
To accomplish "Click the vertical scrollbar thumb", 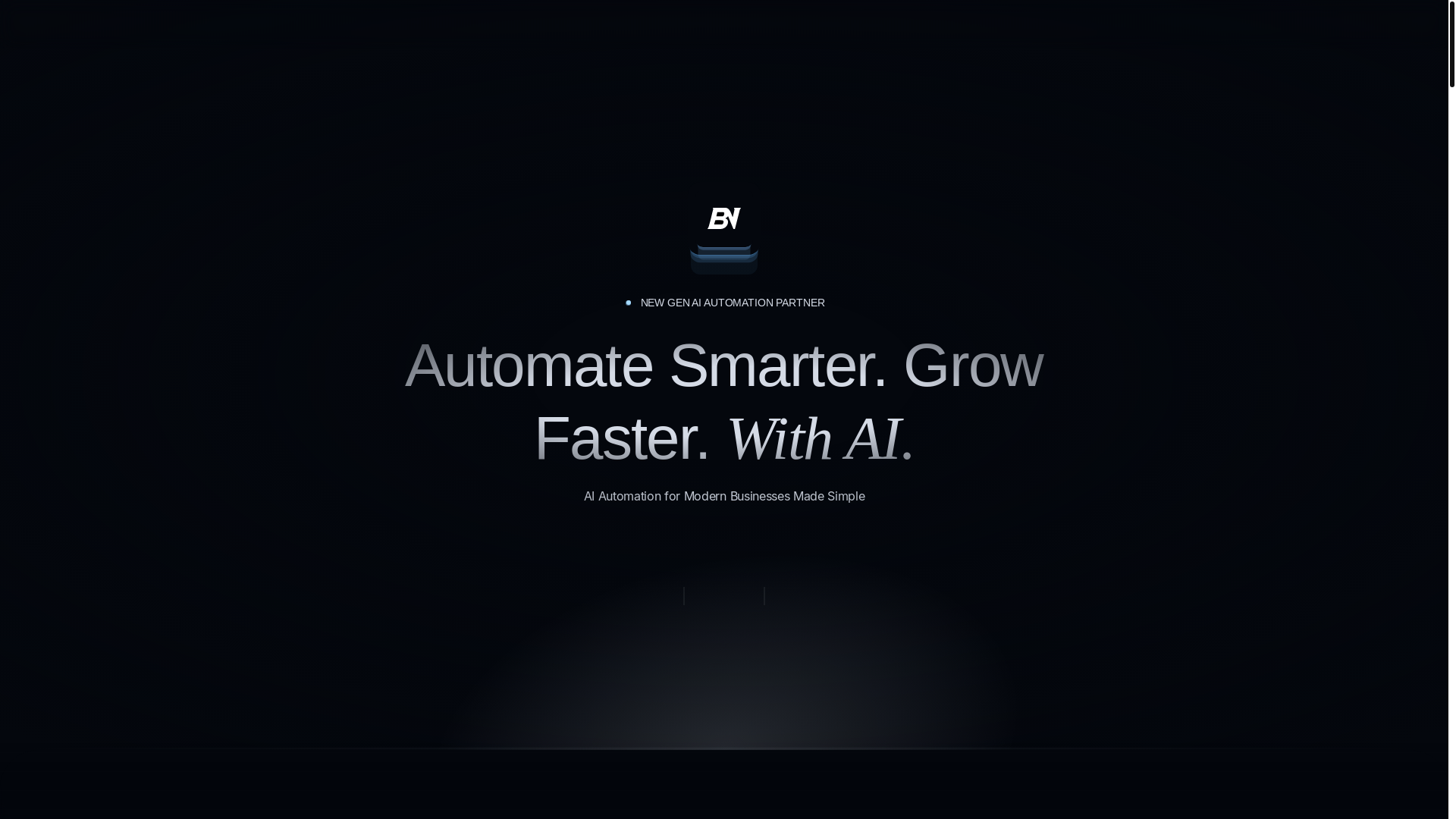I will (1451, 44).
